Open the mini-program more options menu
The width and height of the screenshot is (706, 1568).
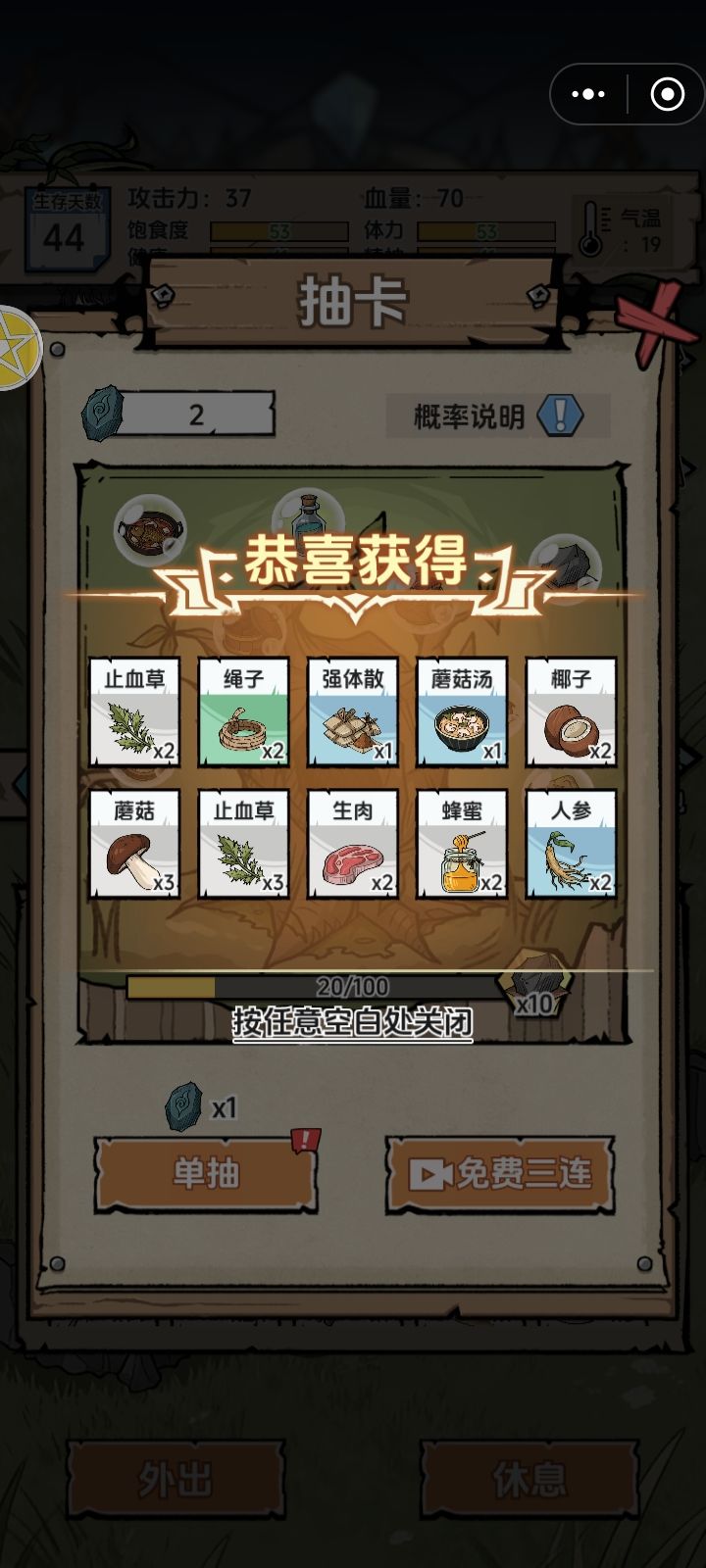click(587, 93)
